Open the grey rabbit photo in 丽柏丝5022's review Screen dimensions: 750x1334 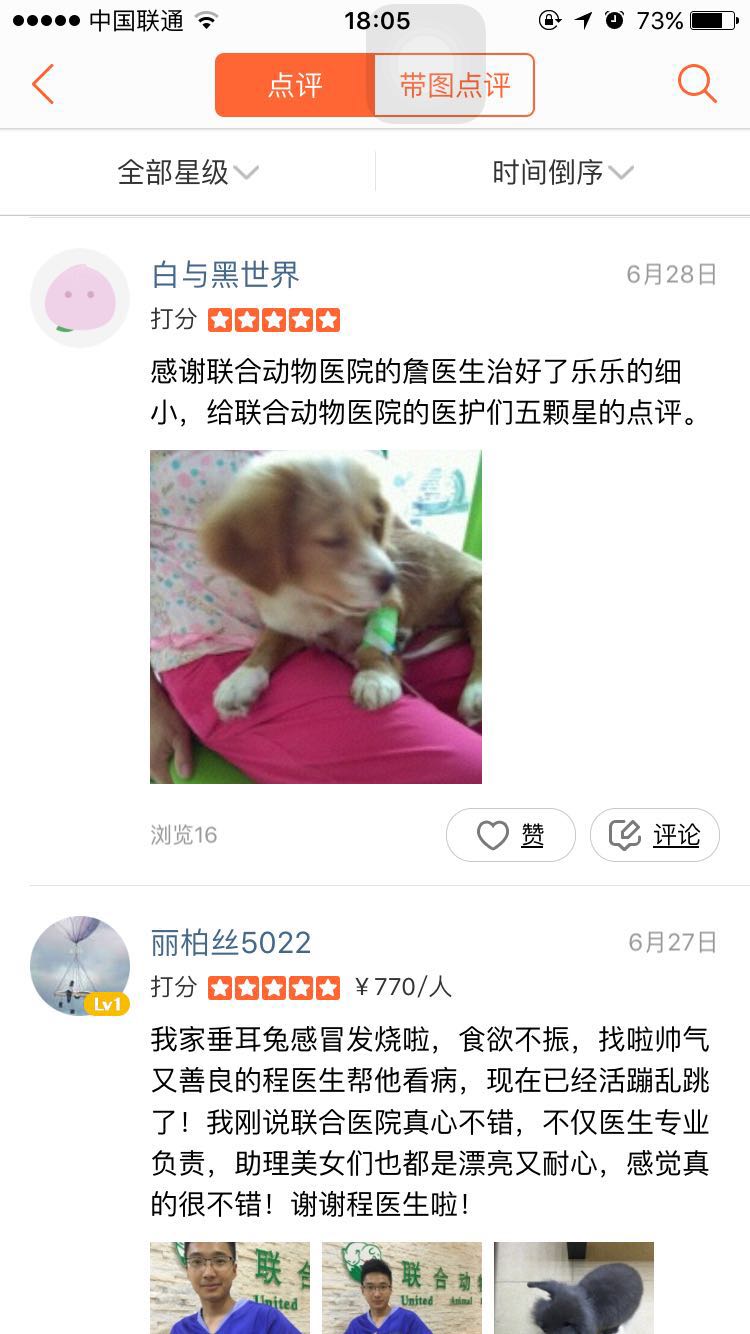574,1288
